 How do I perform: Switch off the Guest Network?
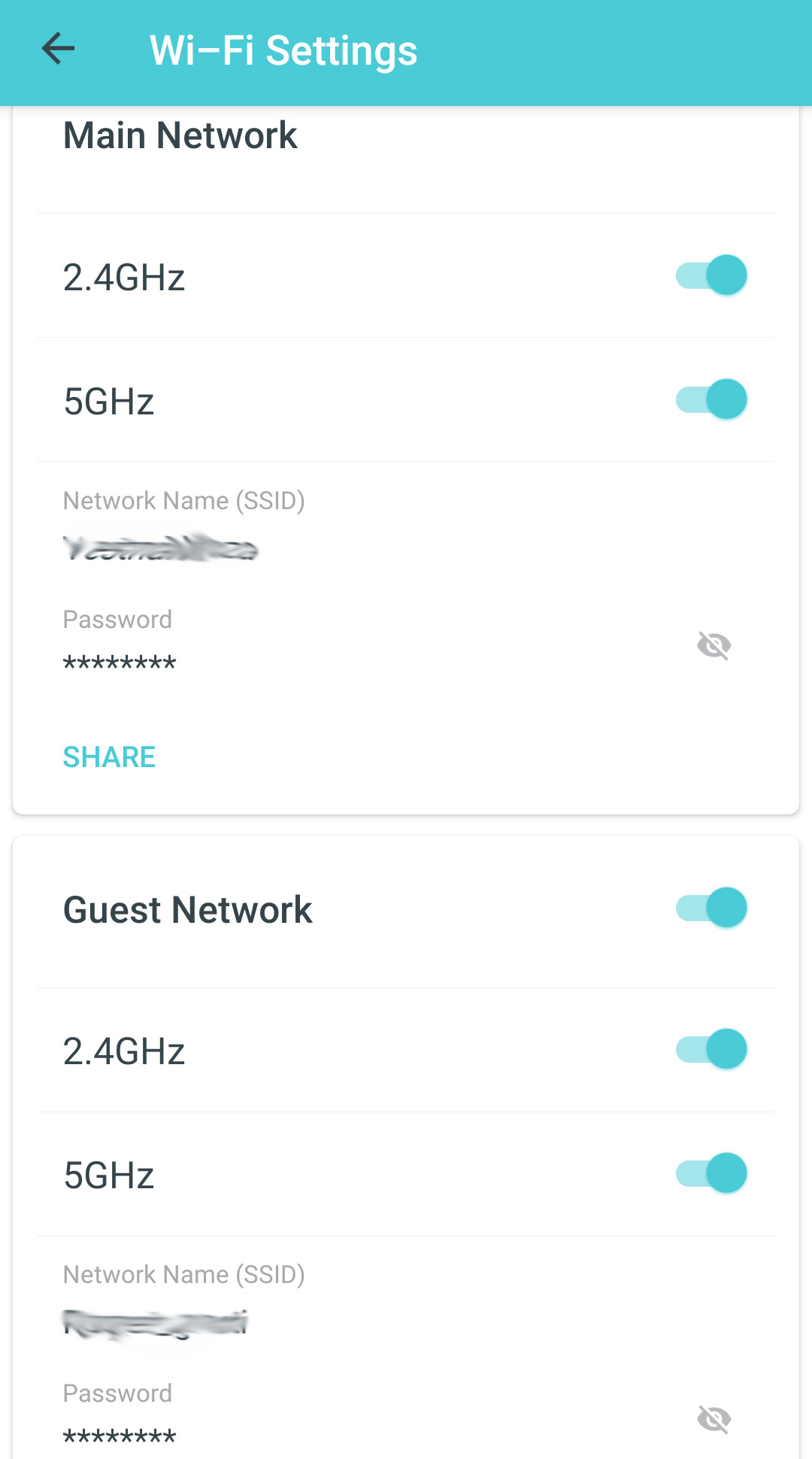[x=710, y=908]
